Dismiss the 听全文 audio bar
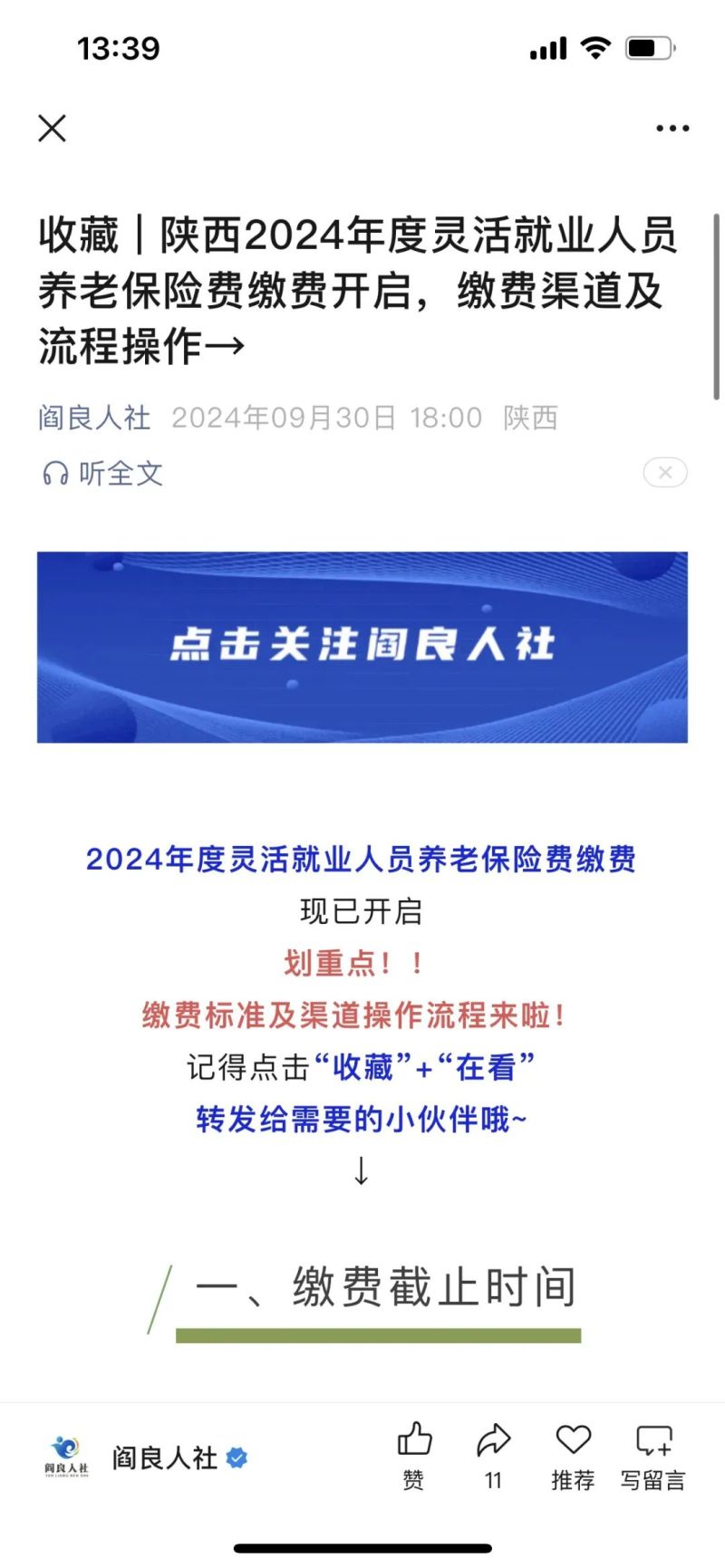Viewport: 725px width, 1568px height. point(665,472)
